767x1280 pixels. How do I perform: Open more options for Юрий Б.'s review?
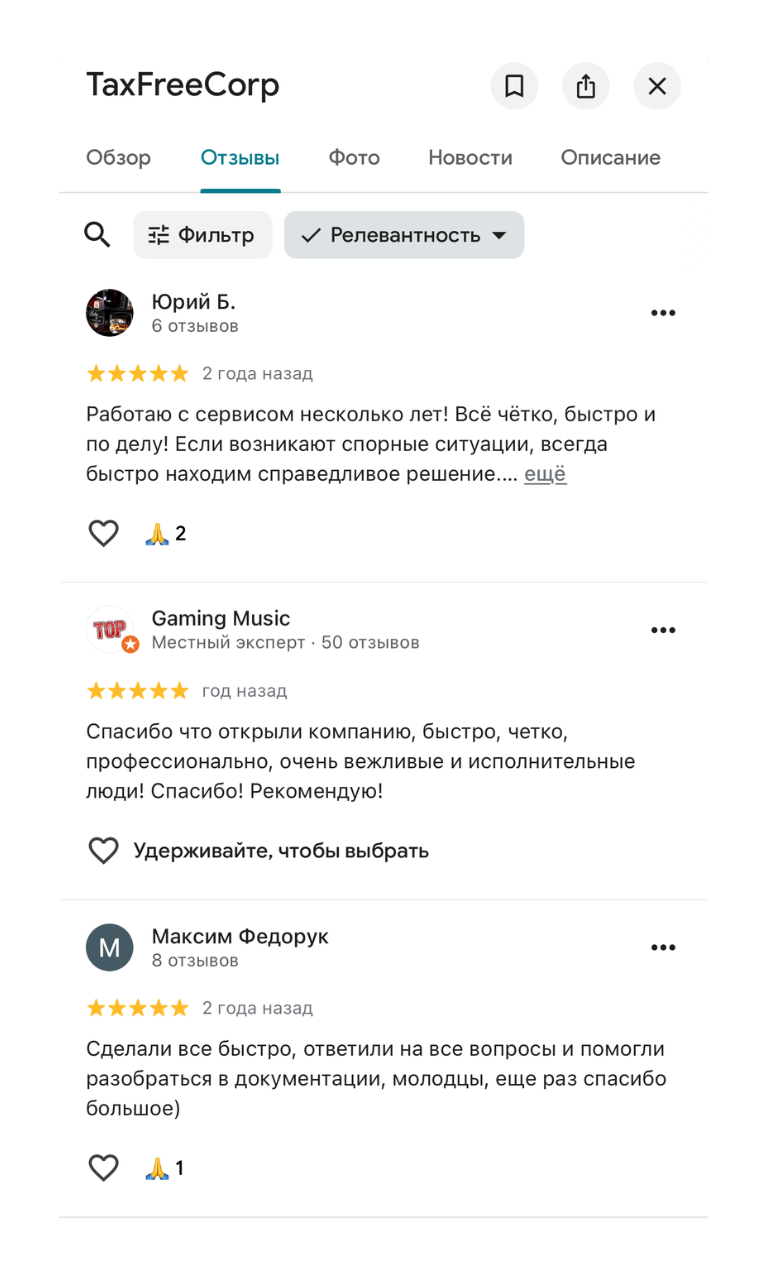click(x=663, y=313)
